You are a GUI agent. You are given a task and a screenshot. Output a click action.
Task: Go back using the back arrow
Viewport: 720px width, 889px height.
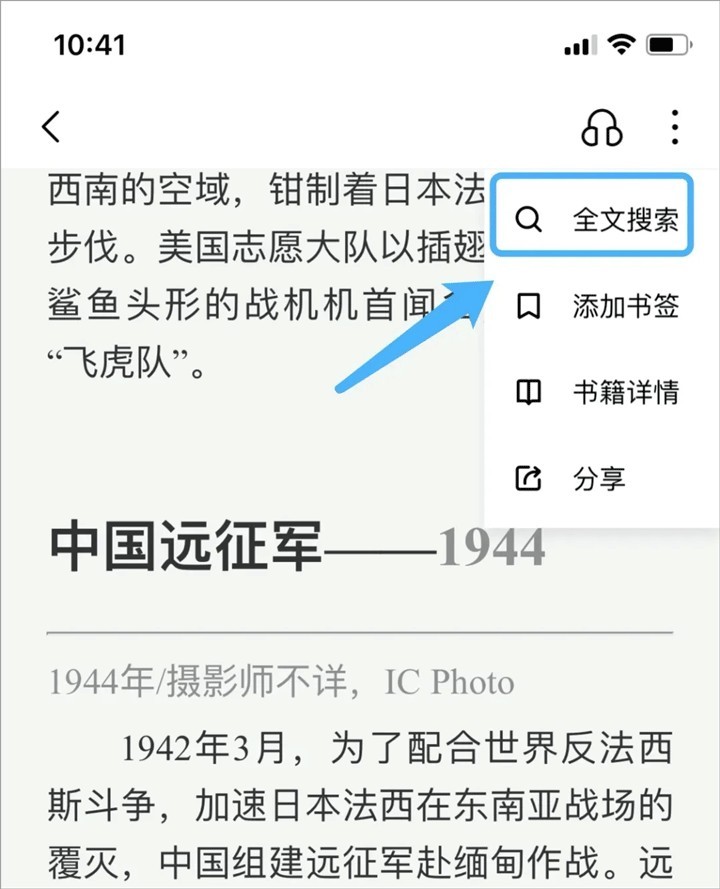(52, 127)
